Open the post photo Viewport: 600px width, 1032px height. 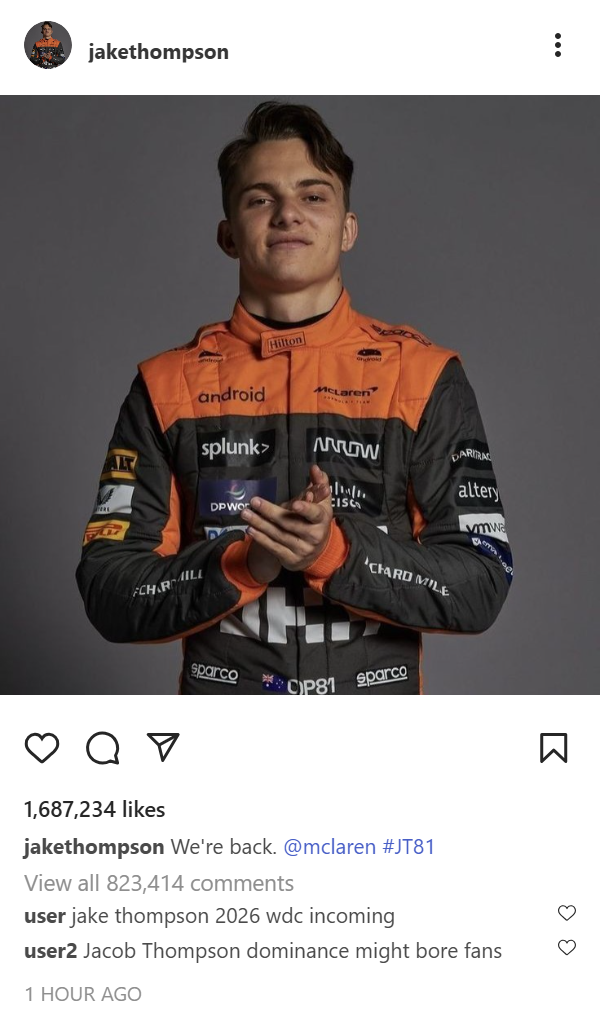(300, 395)
